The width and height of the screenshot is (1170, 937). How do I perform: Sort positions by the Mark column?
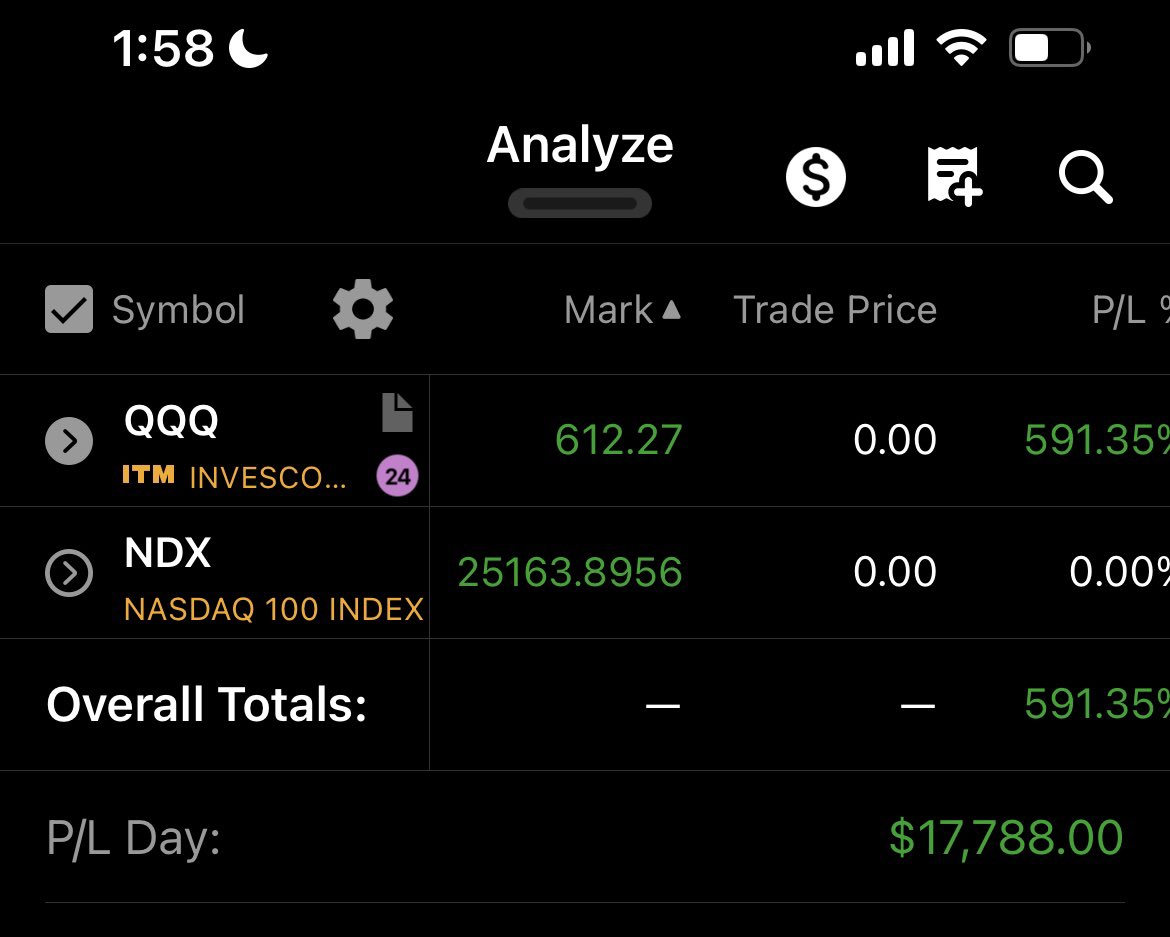pyautogui.click(x=621, y=310)
